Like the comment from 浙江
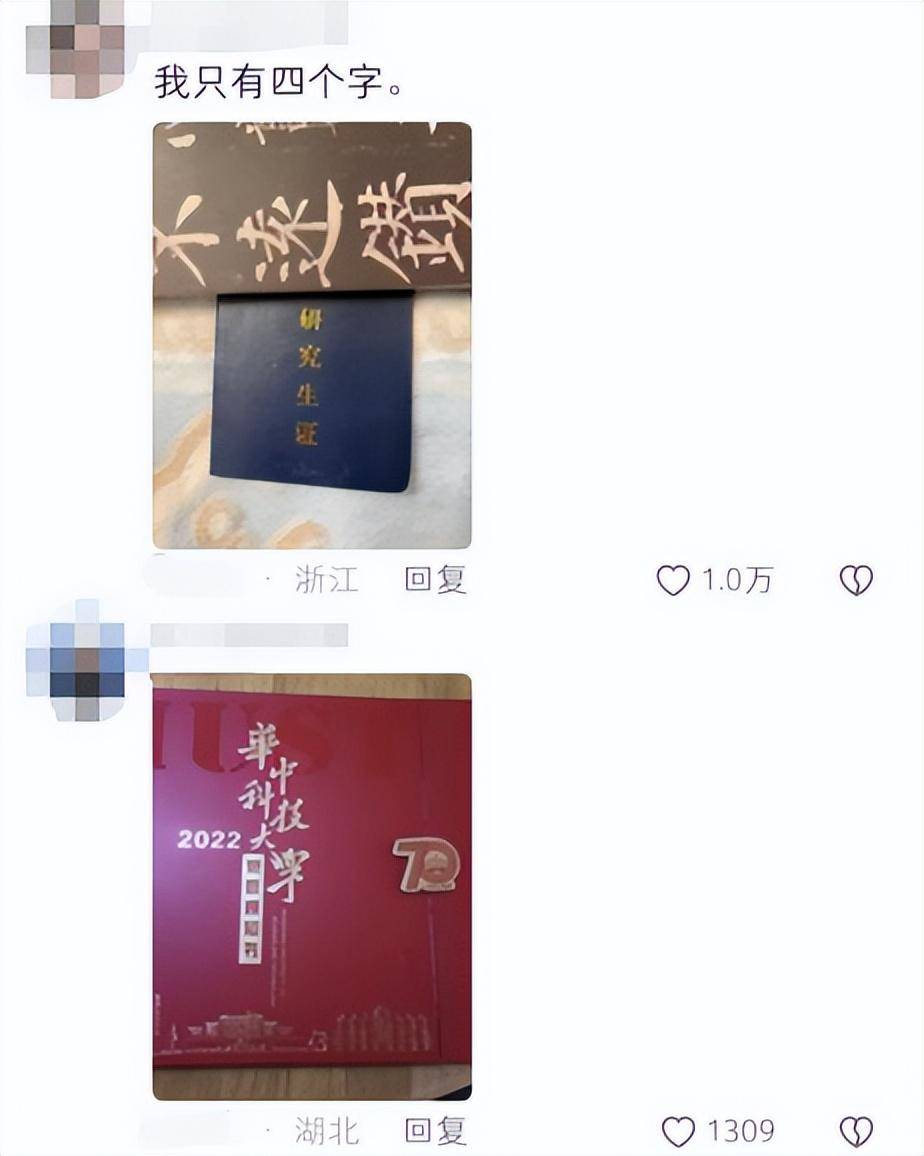The width and height of the screenshot is (924, 1156). (673, 580)
